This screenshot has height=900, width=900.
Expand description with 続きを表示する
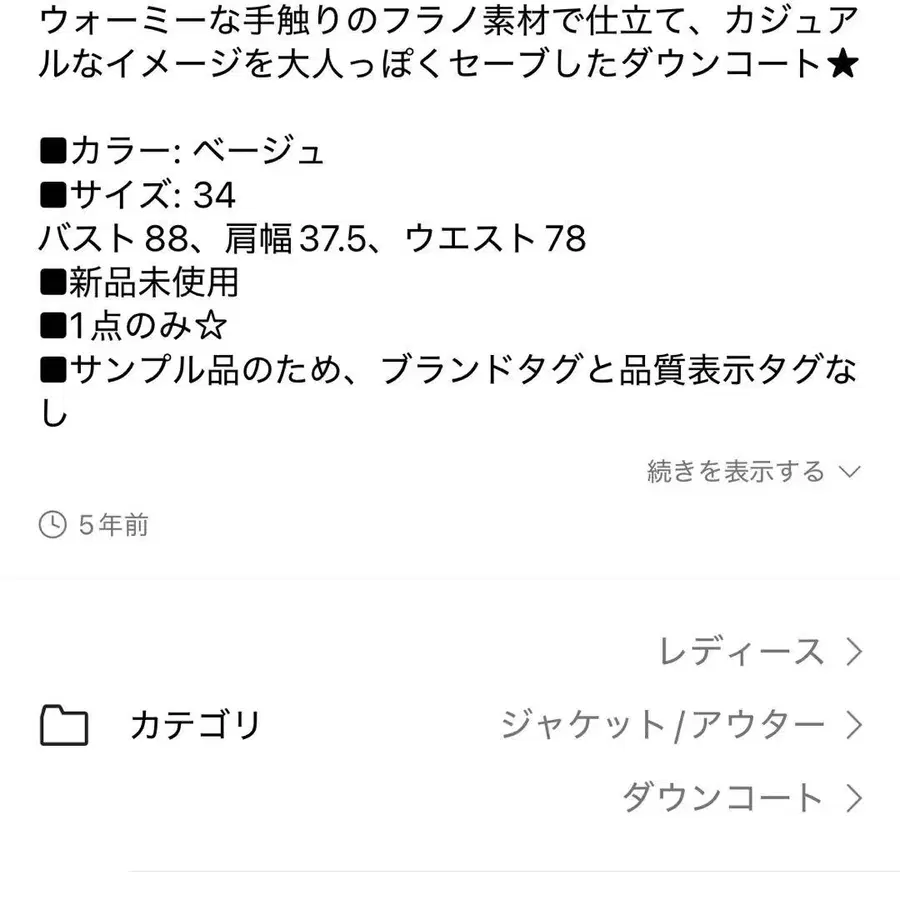tap(754, 472)
